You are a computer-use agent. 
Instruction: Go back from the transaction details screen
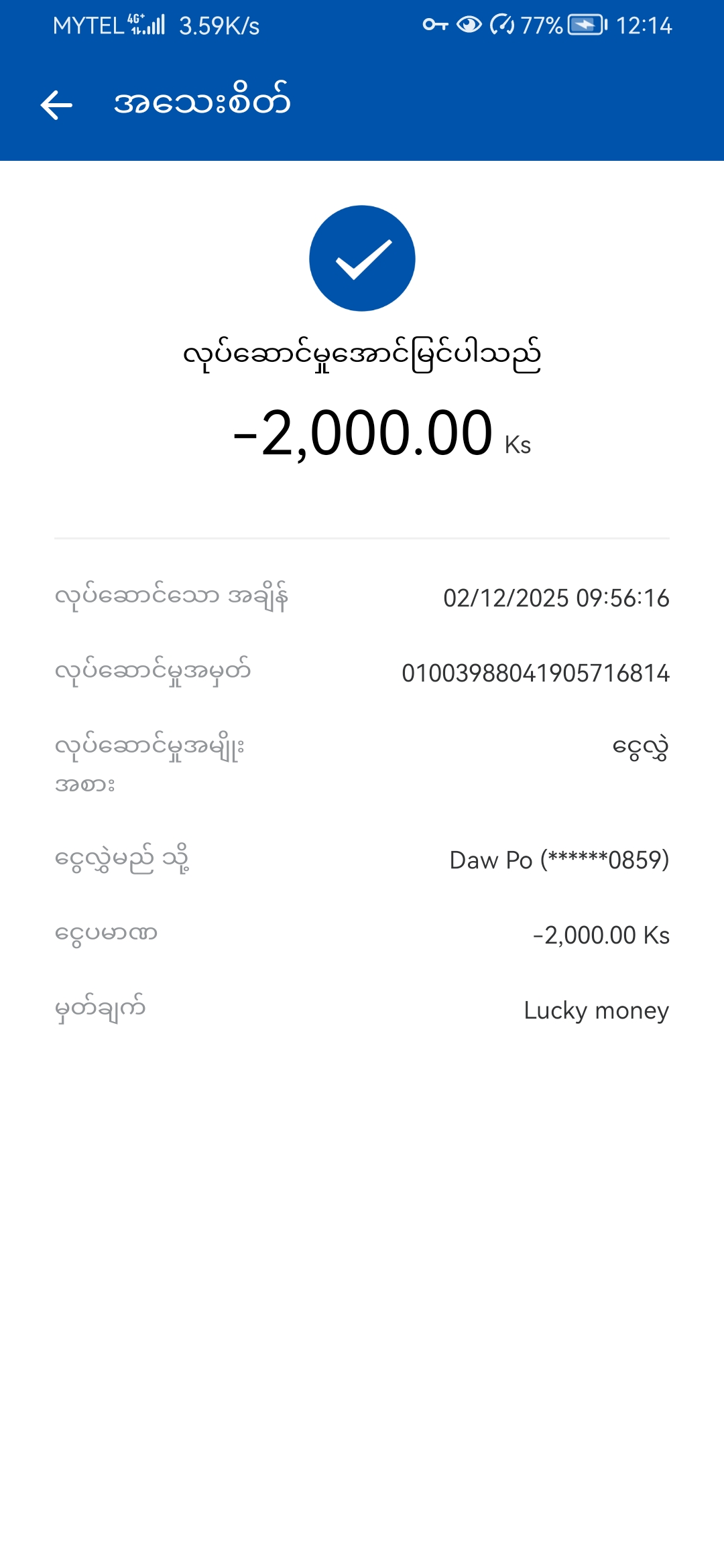tap(56, 105)
